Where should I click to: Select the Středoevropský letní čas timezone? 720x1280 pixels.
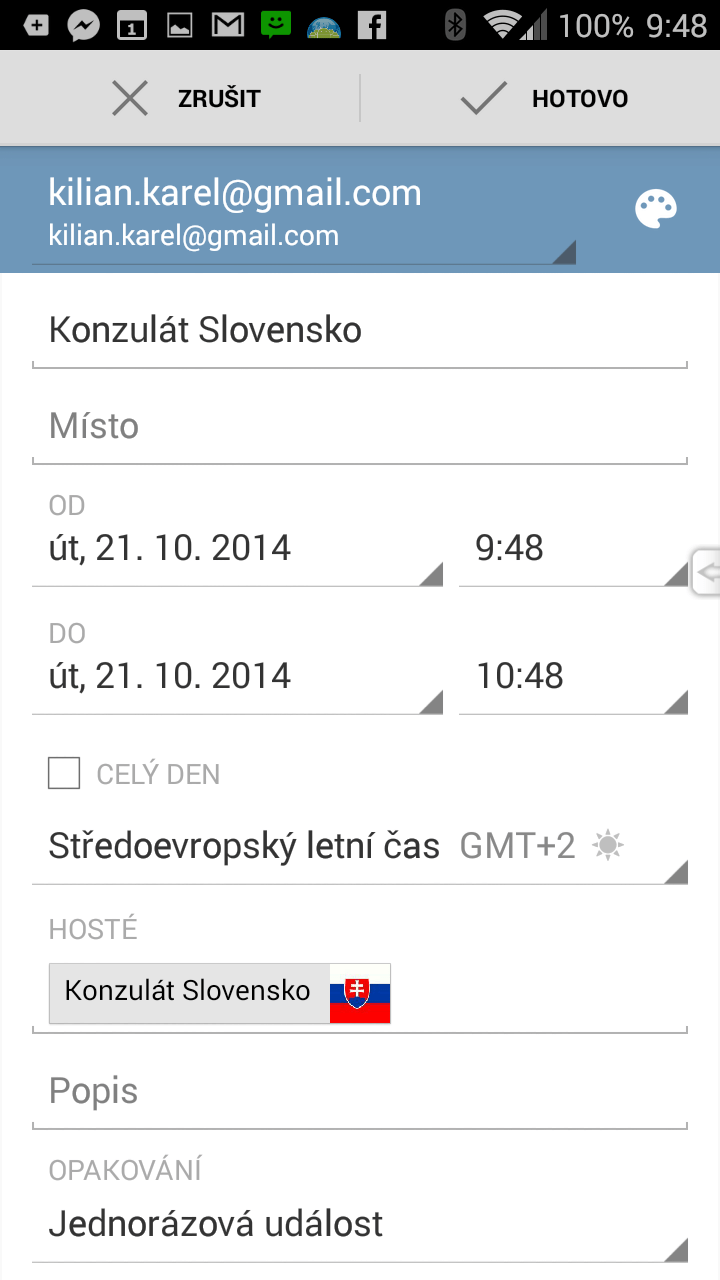coord(360,847)
